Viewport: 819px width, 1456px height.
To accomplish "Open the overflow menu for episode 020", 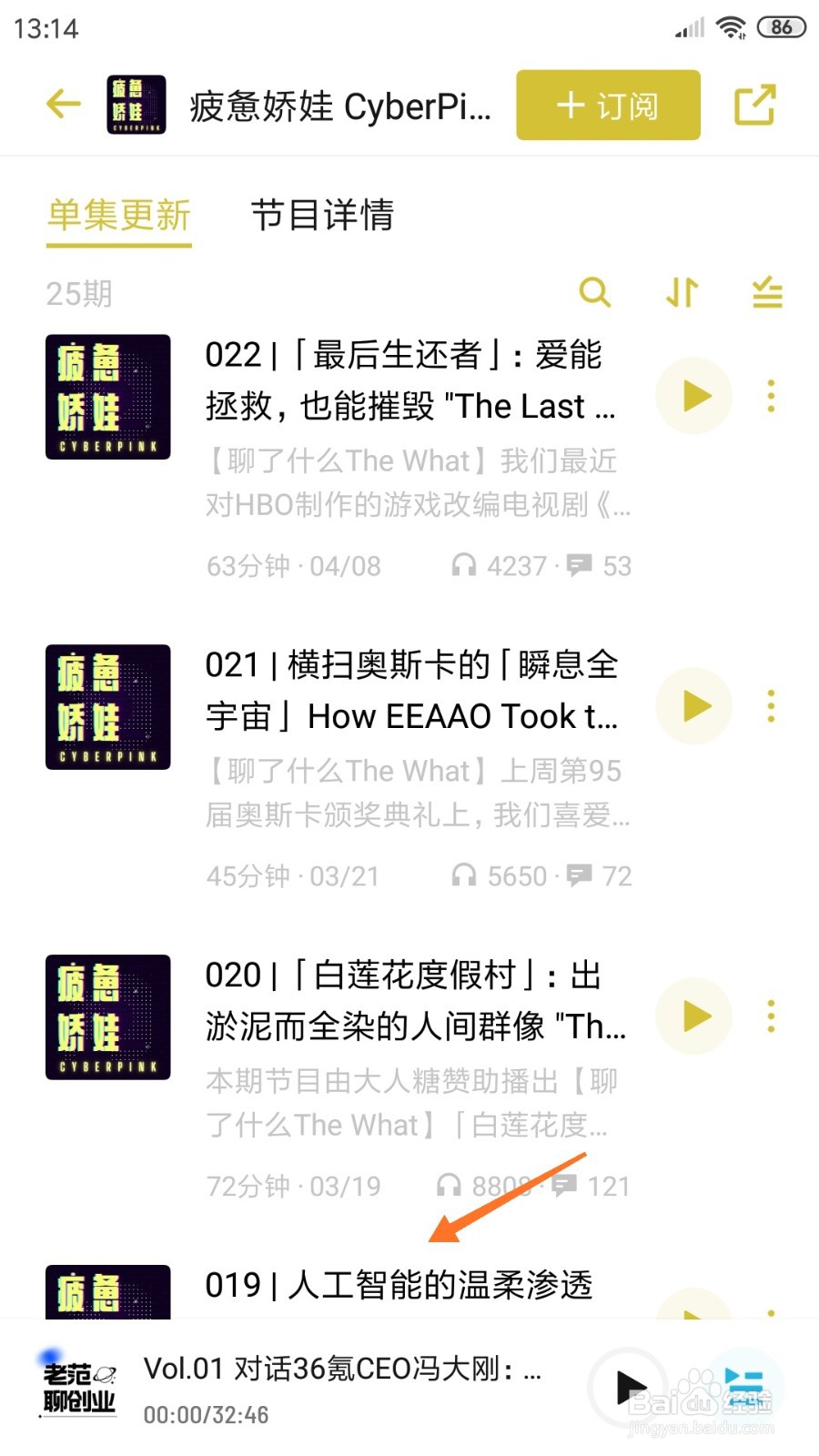I will 771,1016.
